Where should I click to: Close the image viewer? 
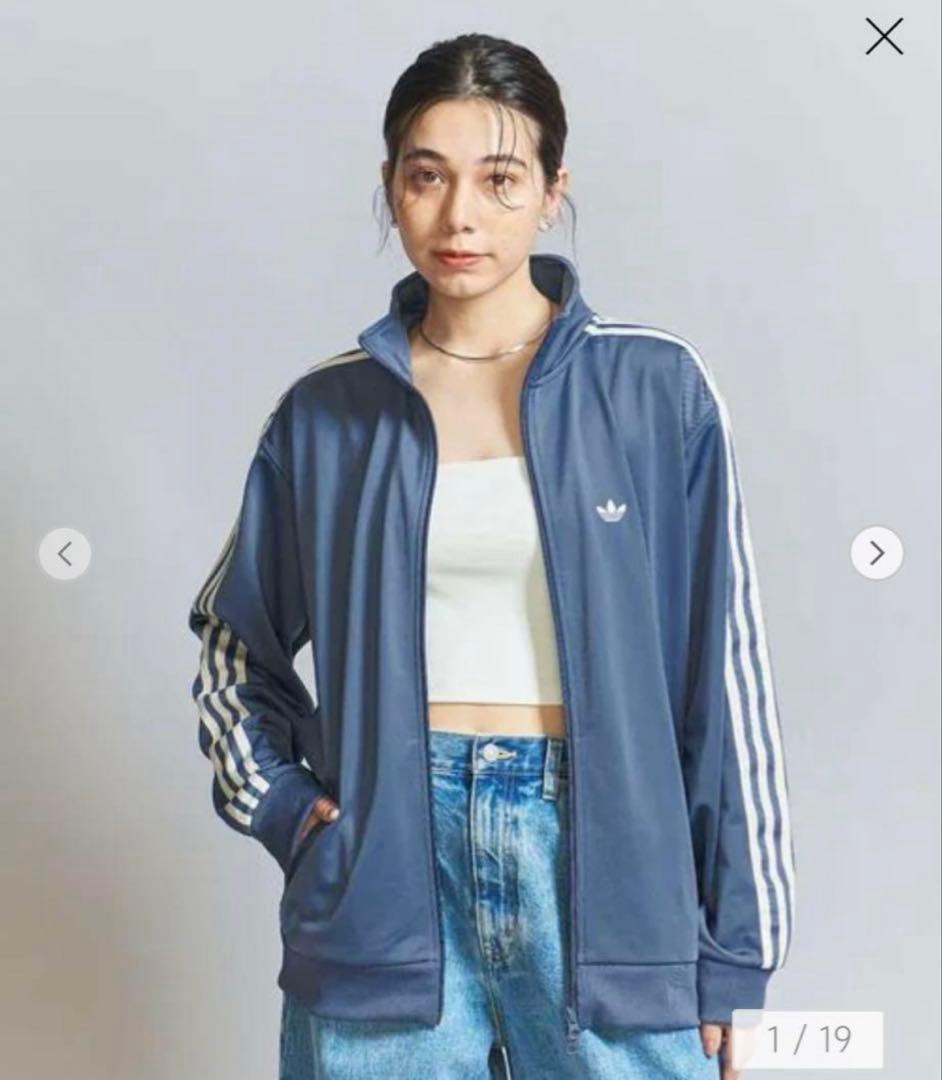(x=884, y=37)
